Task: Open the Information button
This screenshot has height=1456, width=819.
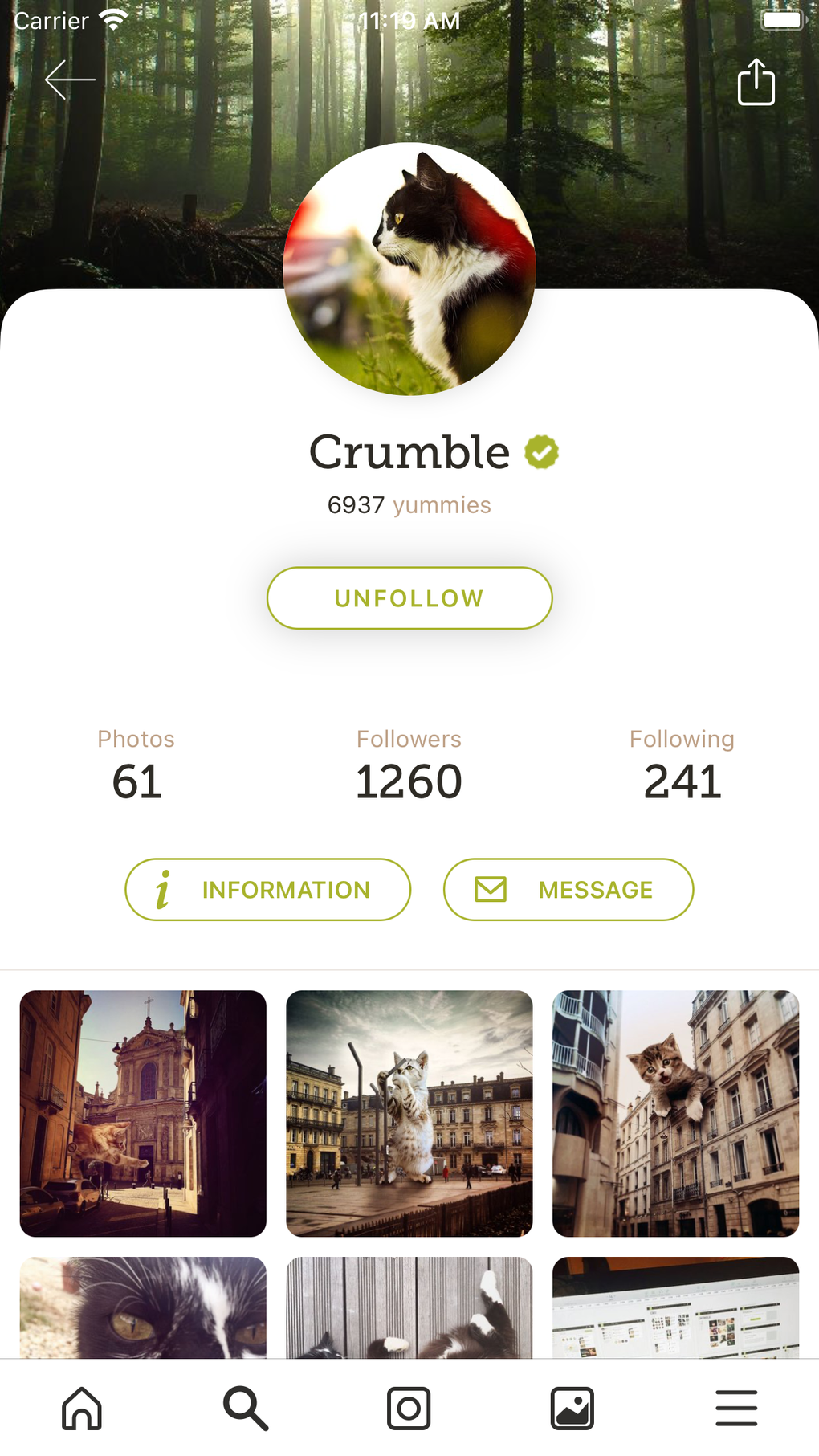Action: tap(267, 890)
